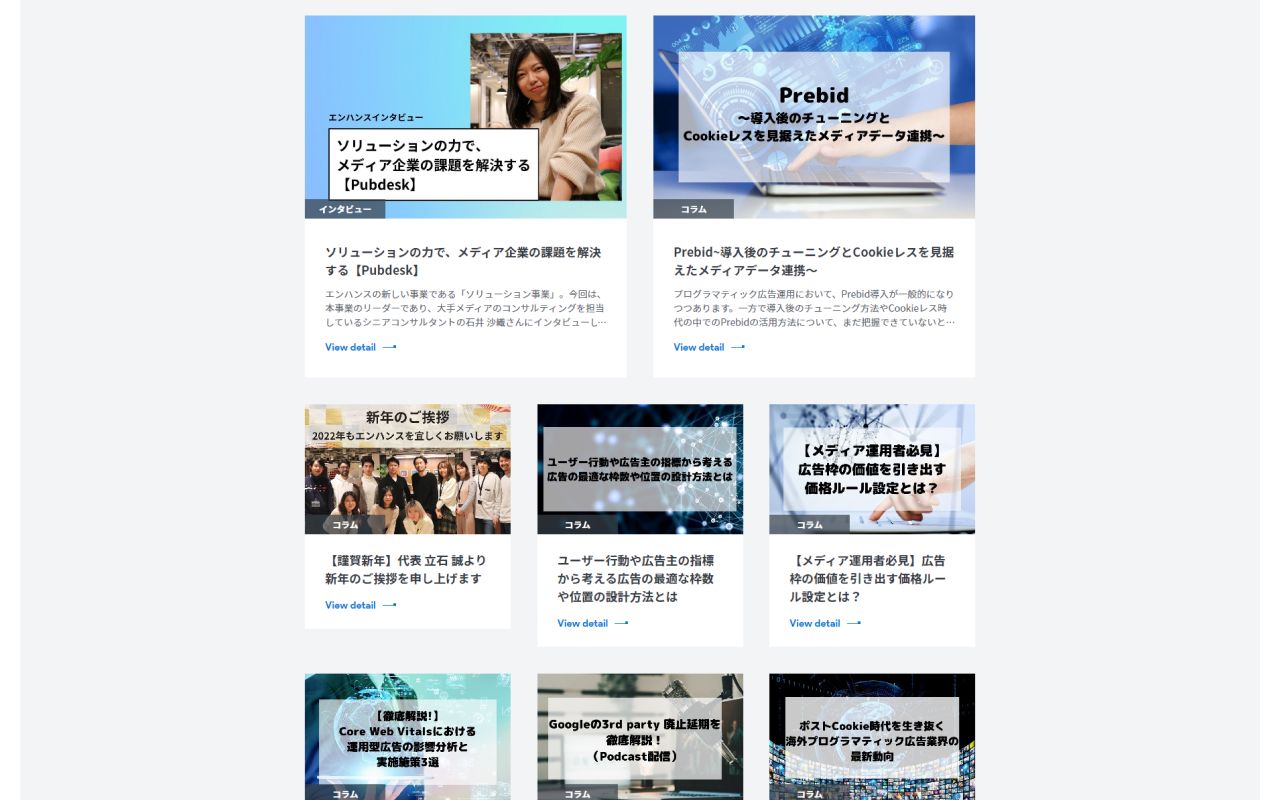This screenshot has width=1280, height=800.
Task: Open the 価格ルール設定 article image
Action: [871, 469]
